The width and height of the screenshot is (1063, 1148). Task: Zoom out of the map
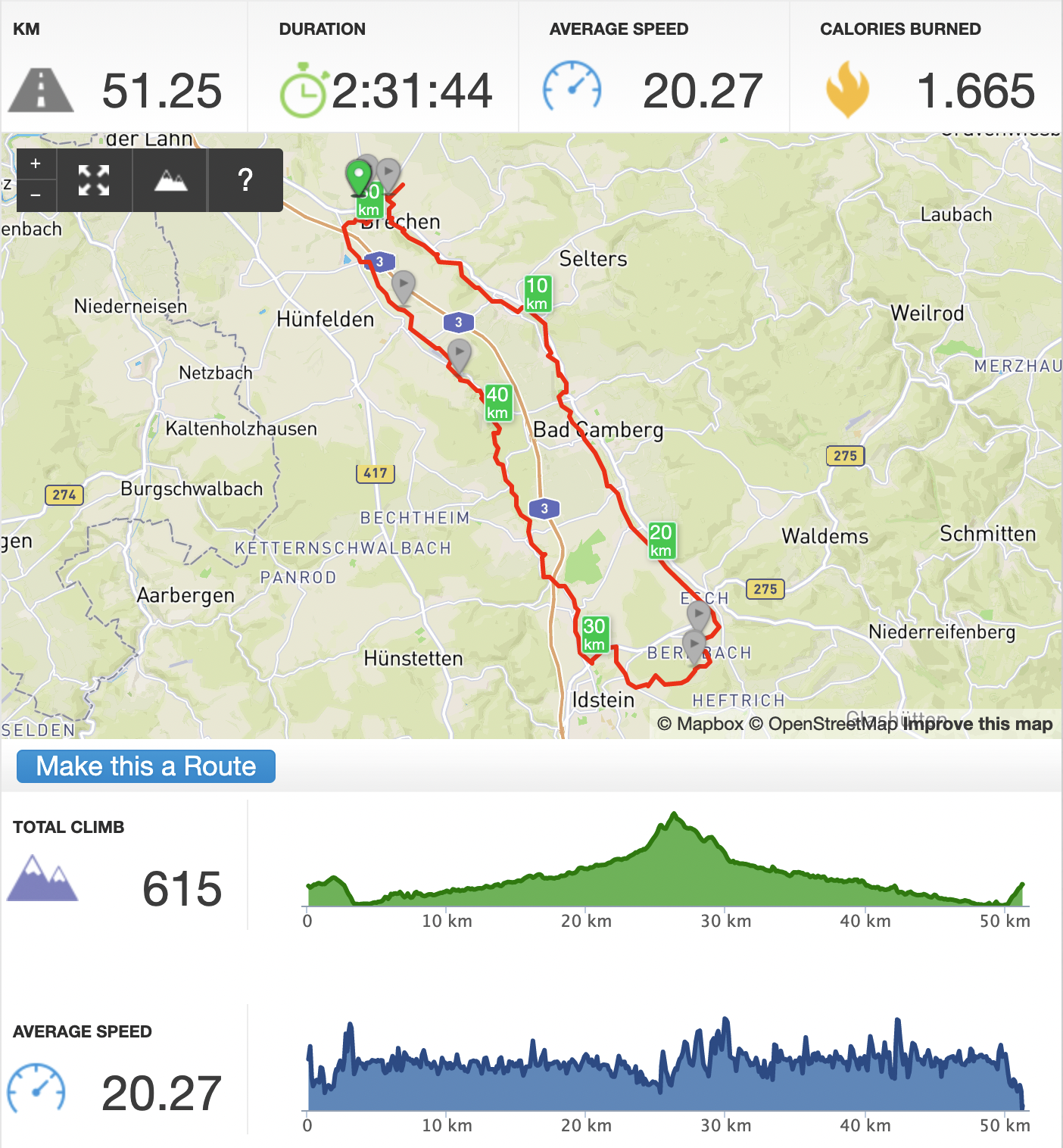click(35, 195)
